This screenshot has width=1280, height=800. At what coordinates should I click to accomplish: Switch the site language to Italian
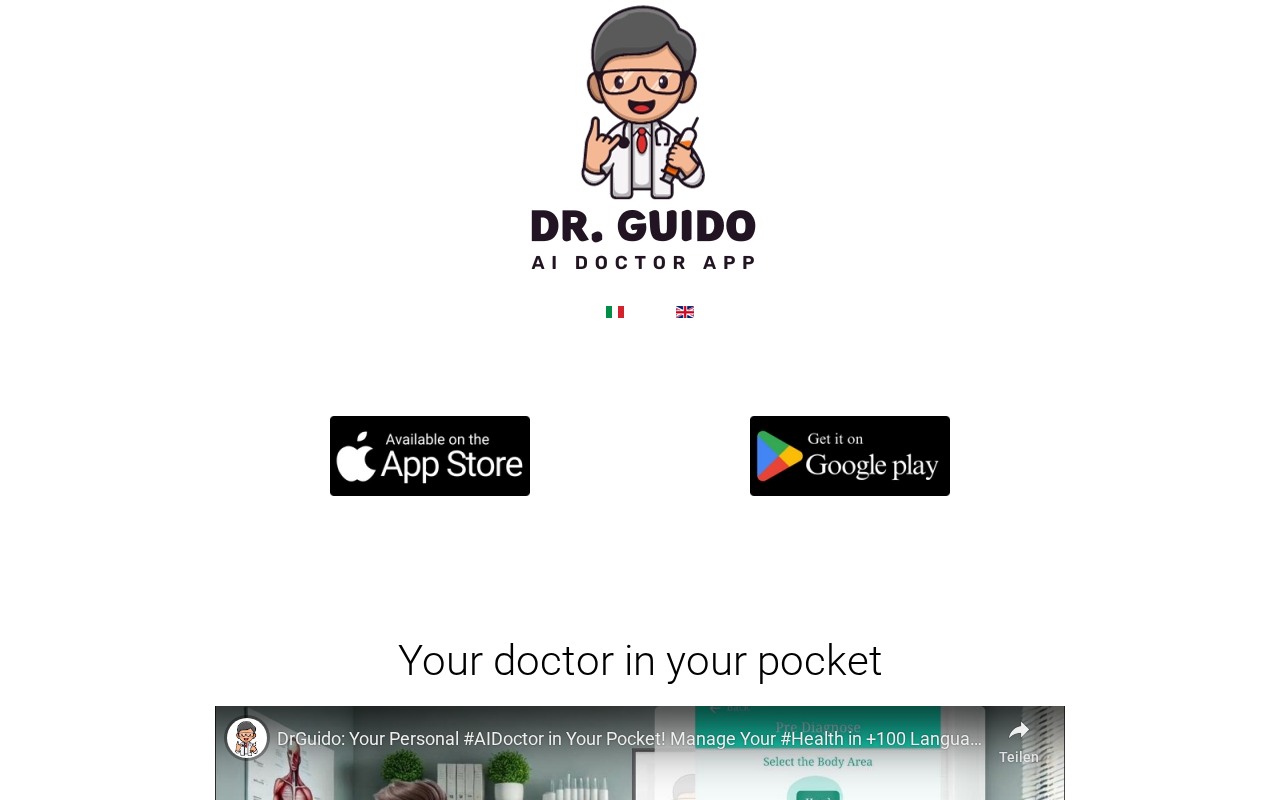615,312
